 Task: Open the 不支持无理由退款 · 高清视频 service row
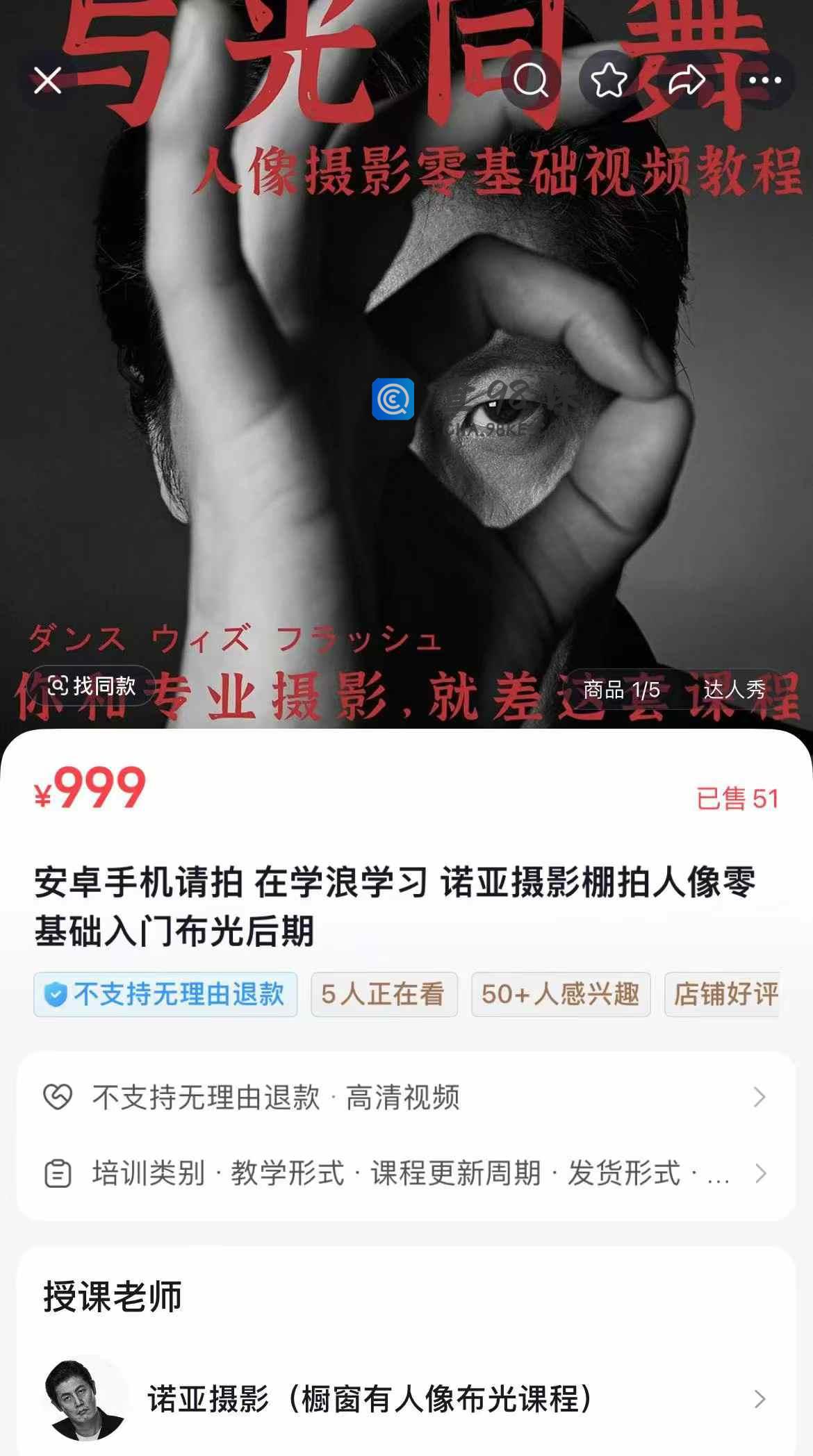click(x=406, y=1098)
